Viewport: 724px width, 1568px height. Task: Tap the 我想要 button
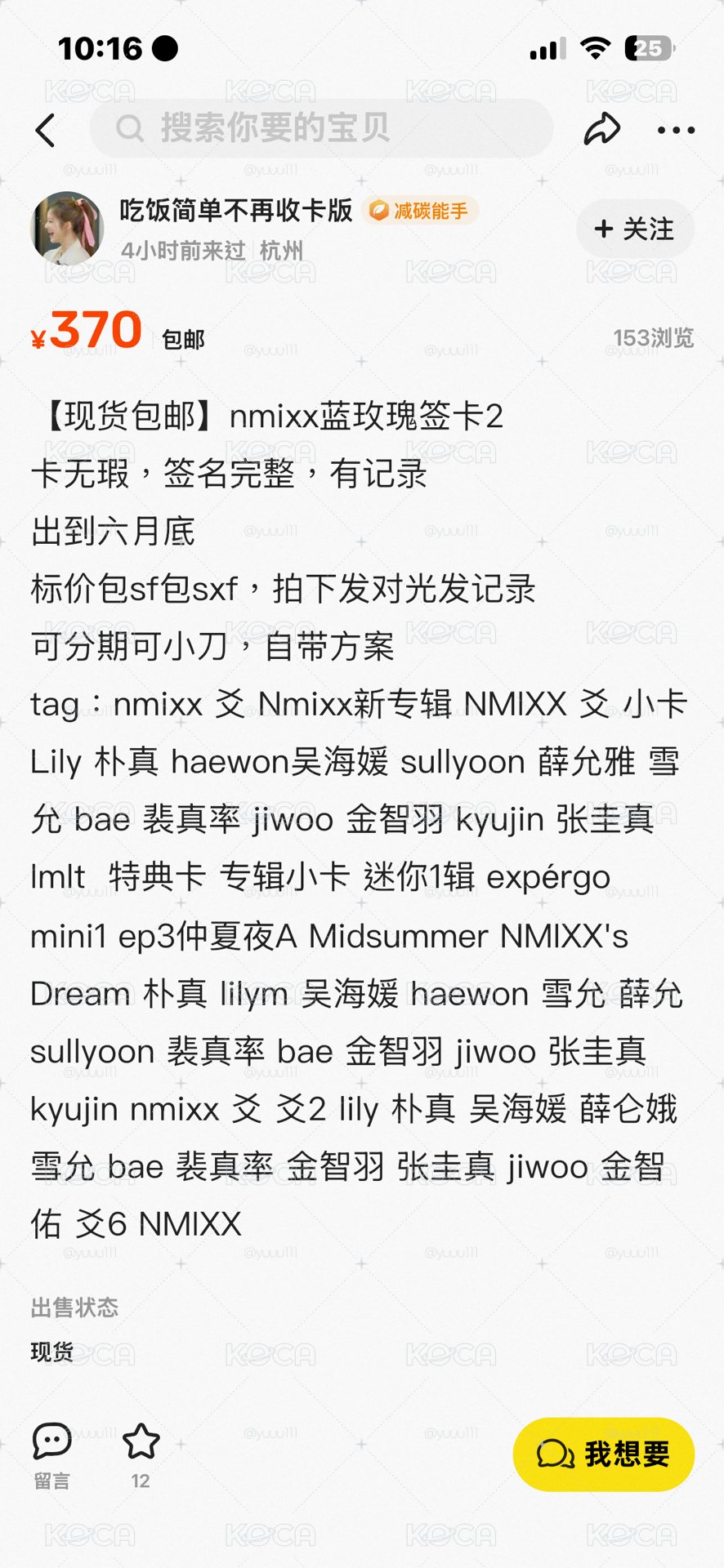[x=604, y=1454]
